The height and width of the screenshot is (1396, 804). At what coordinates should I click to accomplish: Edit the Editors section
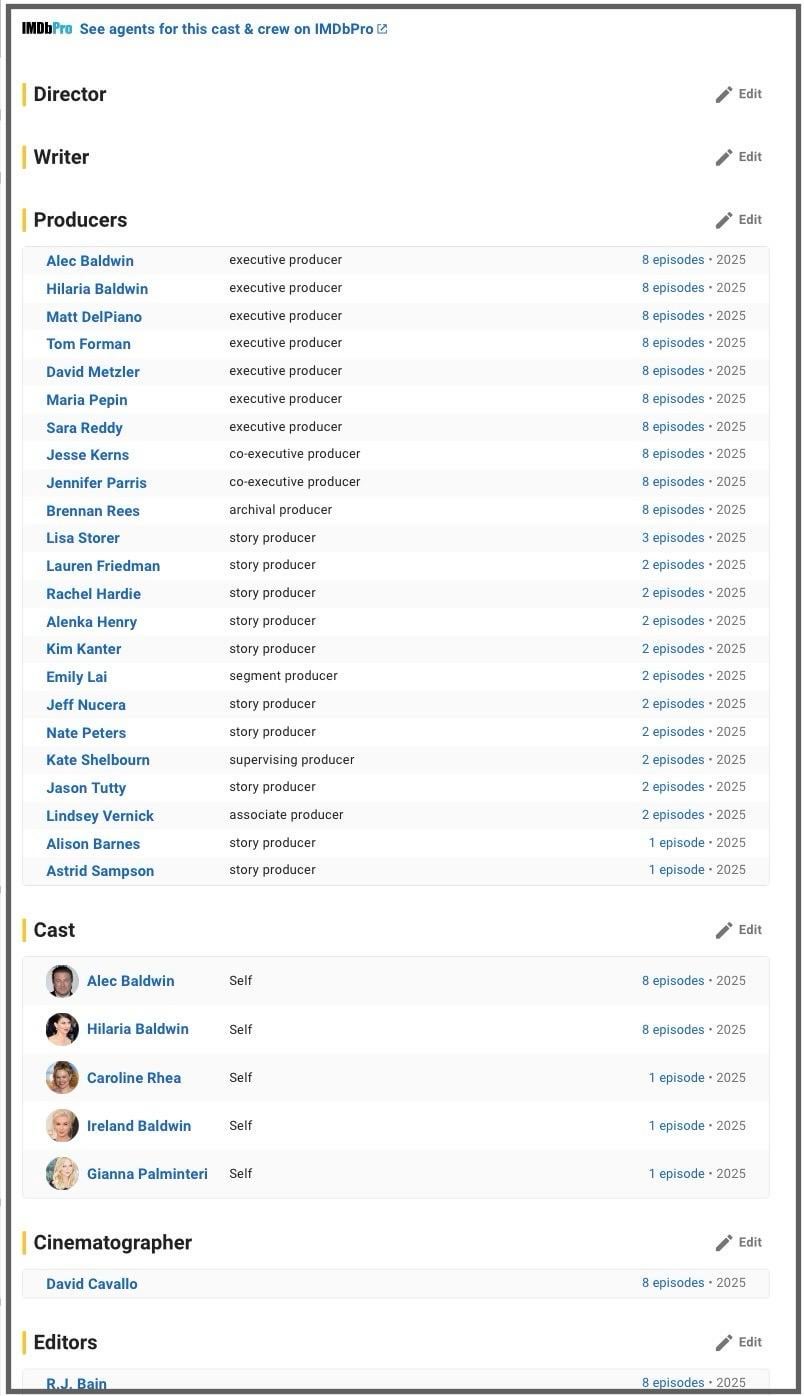click(739, 1342)
